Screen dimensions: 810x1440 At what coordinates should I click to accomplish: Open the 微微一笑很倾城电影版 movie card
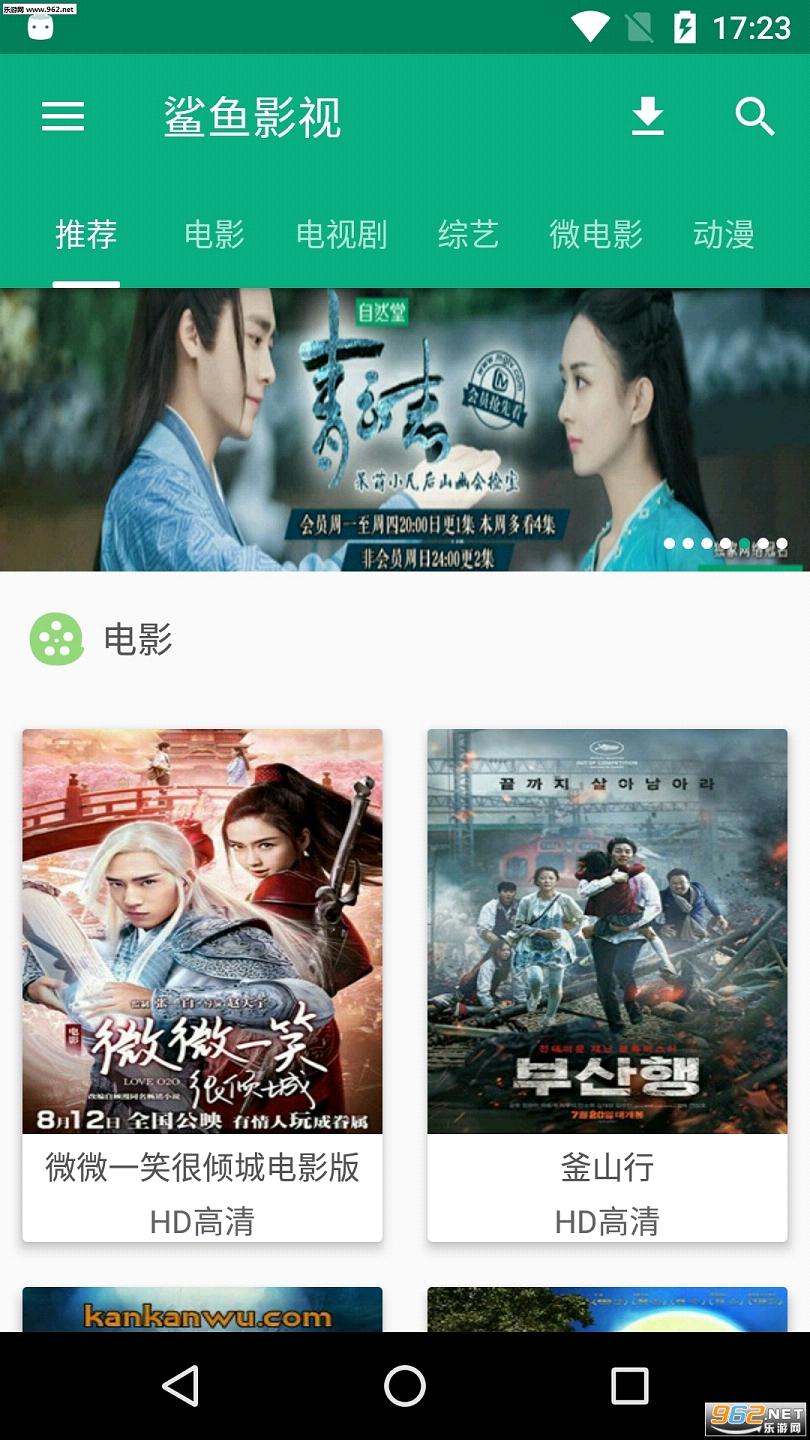202,985
